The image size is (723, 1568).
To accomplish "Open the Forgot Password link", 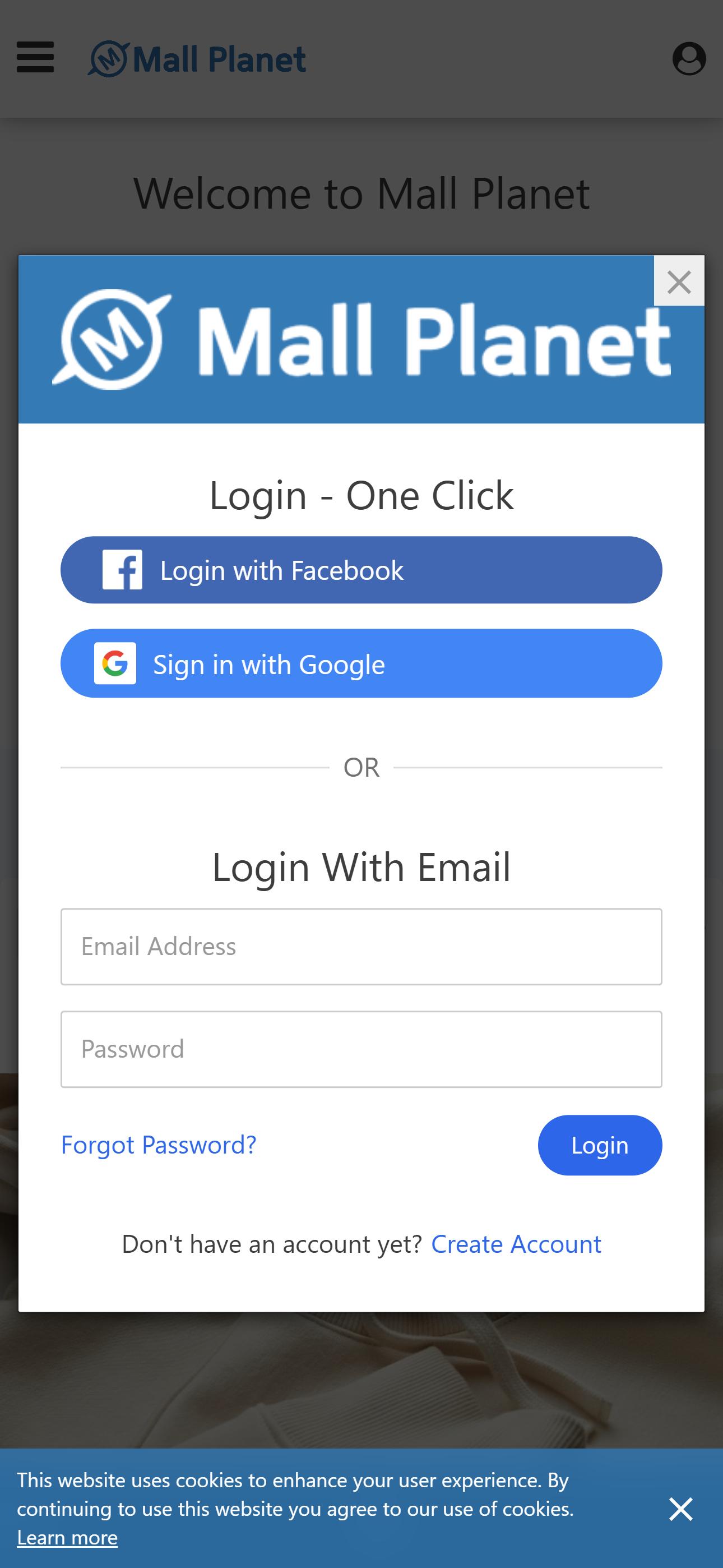I will pos(159,1145).
